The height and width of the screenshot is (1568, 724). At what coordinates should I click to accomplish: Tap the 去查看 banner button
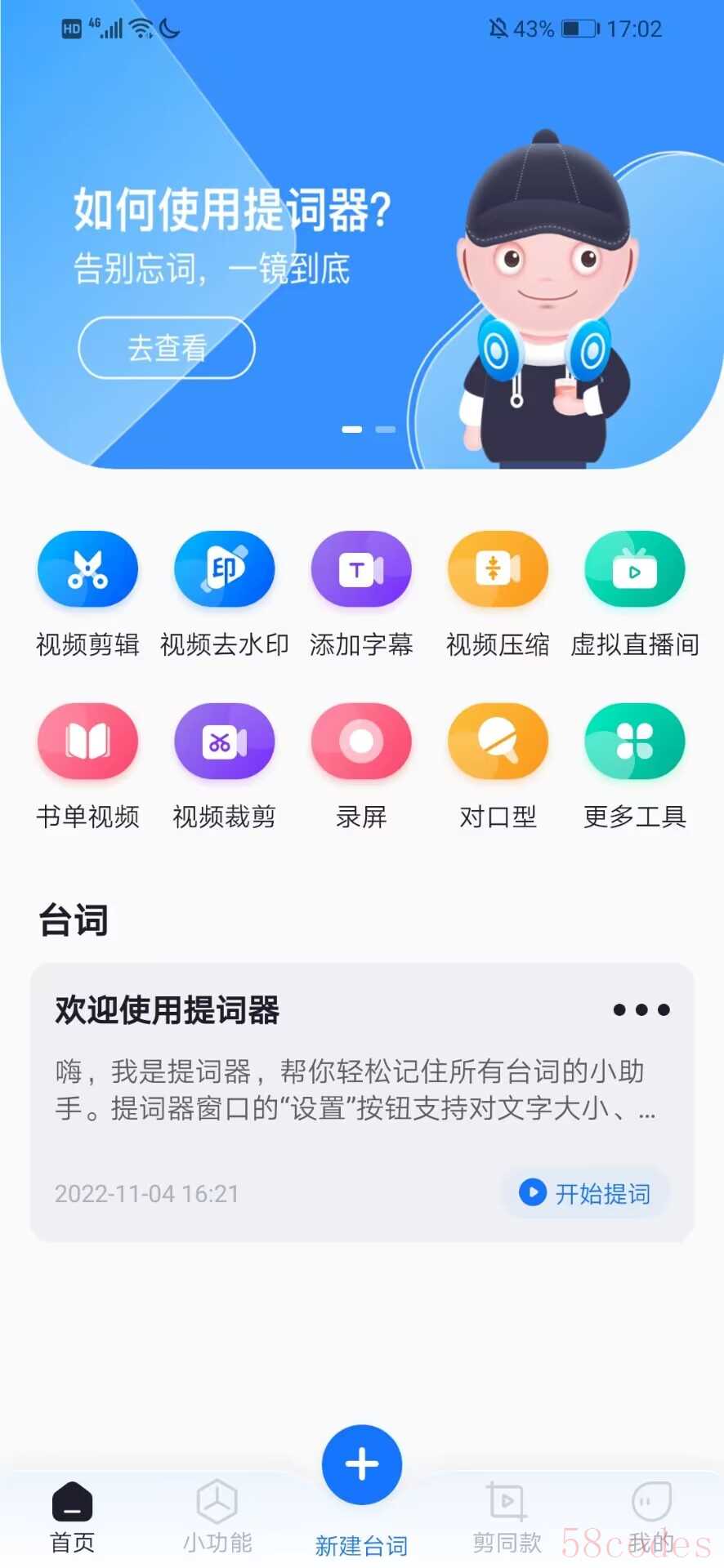click(167, 348)
